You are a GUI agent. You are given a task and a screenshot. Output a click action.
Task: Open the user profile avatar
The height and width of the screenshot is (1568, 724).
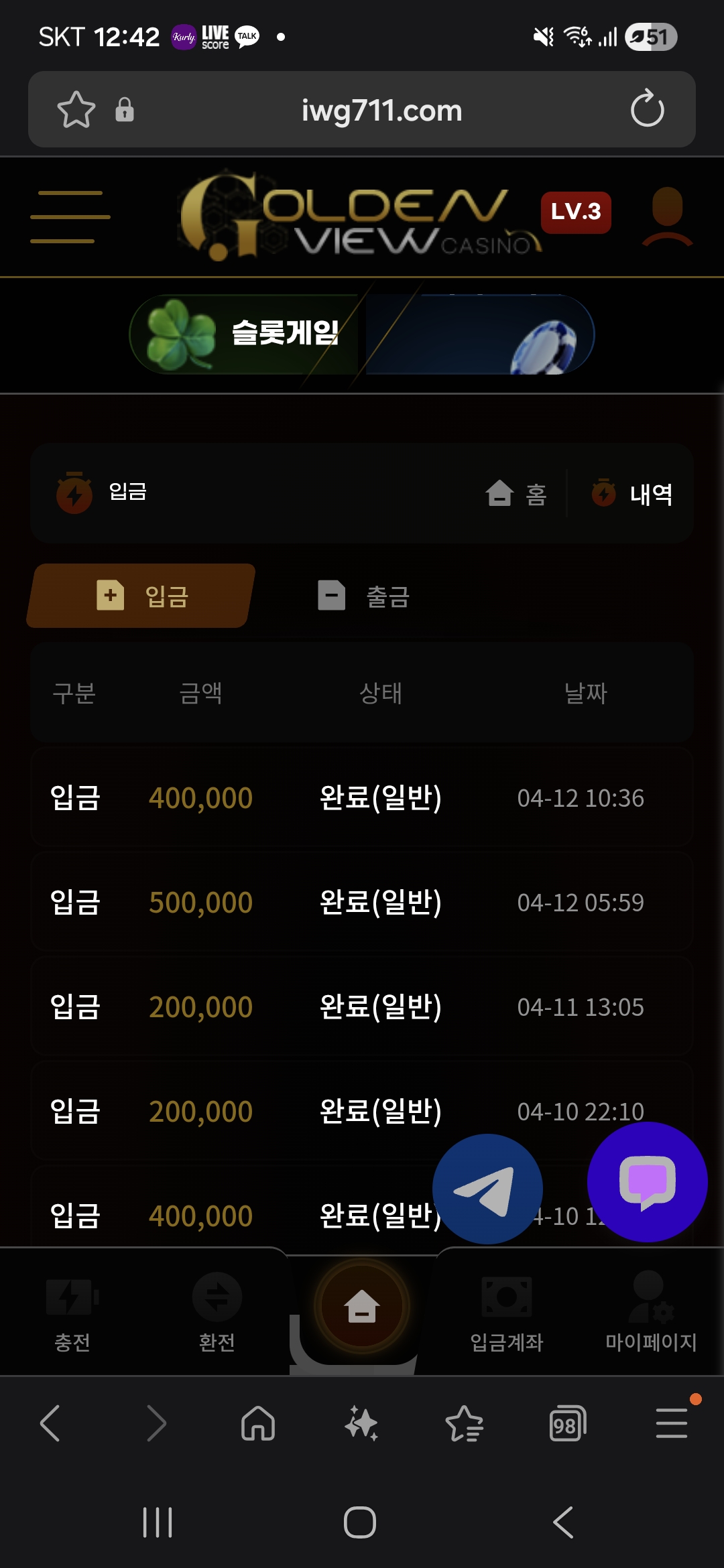pyautogui.click(x=667, y=216)
